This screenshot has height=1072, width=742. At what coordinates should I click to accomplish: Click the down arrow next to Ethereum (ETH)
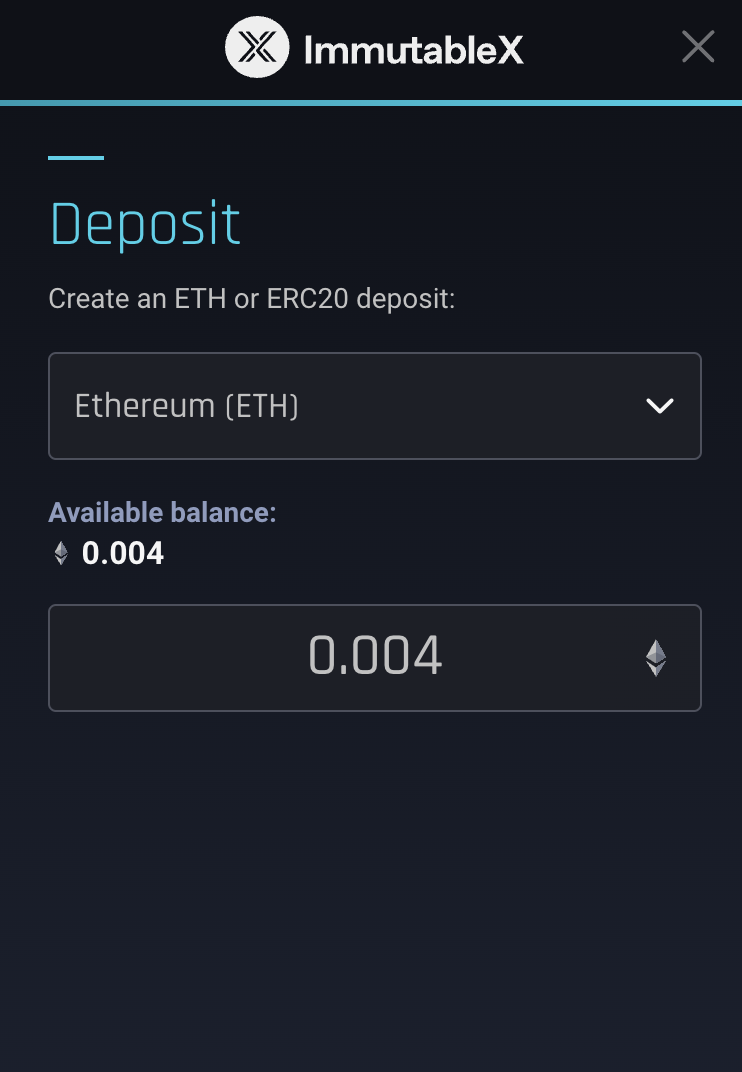tap(659, 406)
